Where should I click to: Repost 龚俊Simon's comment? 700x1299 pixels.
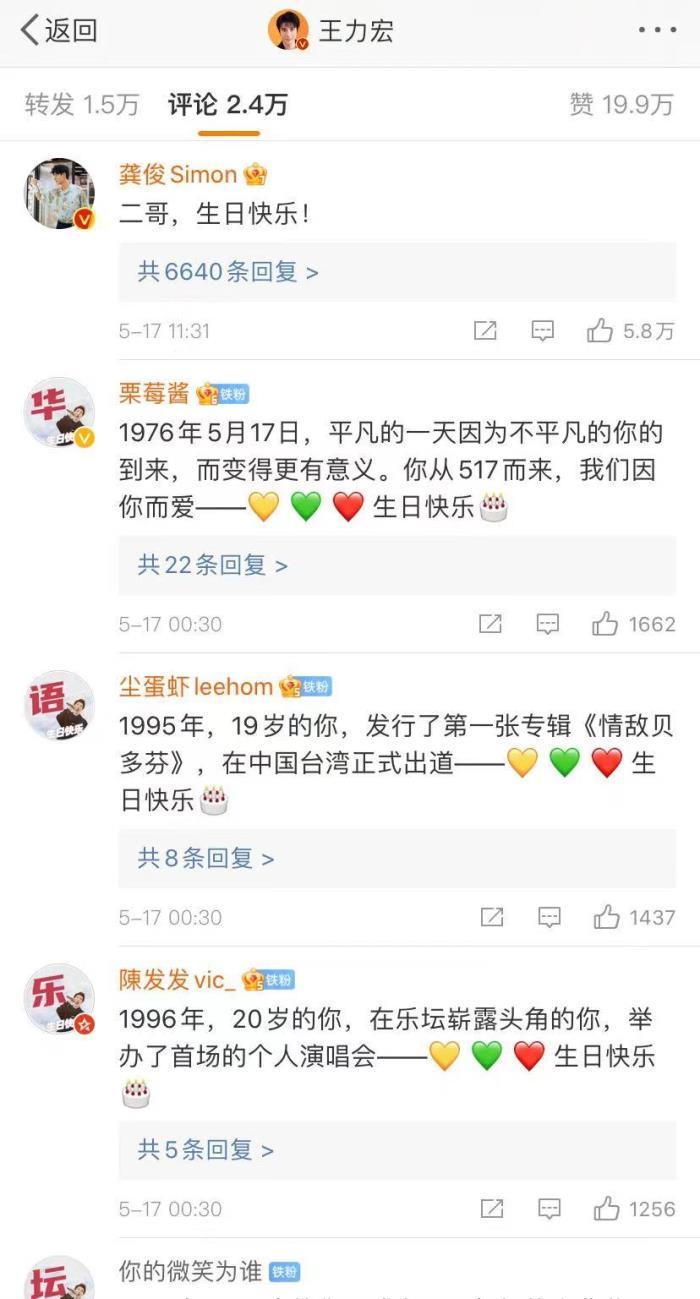point(485,331)
